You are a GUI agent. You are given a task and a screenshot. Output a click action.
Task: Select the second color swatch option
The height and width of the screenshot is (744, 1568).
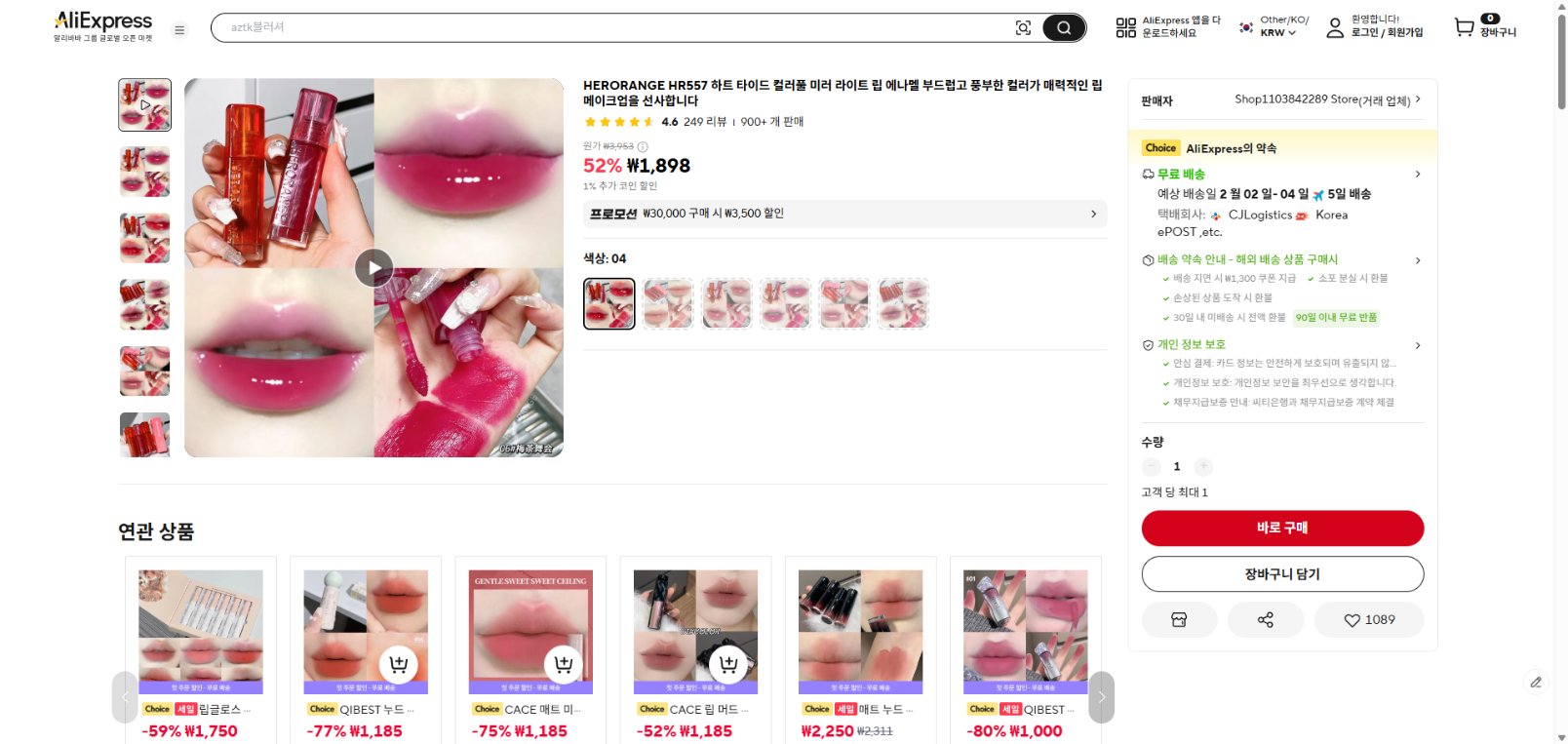(668, 303)
